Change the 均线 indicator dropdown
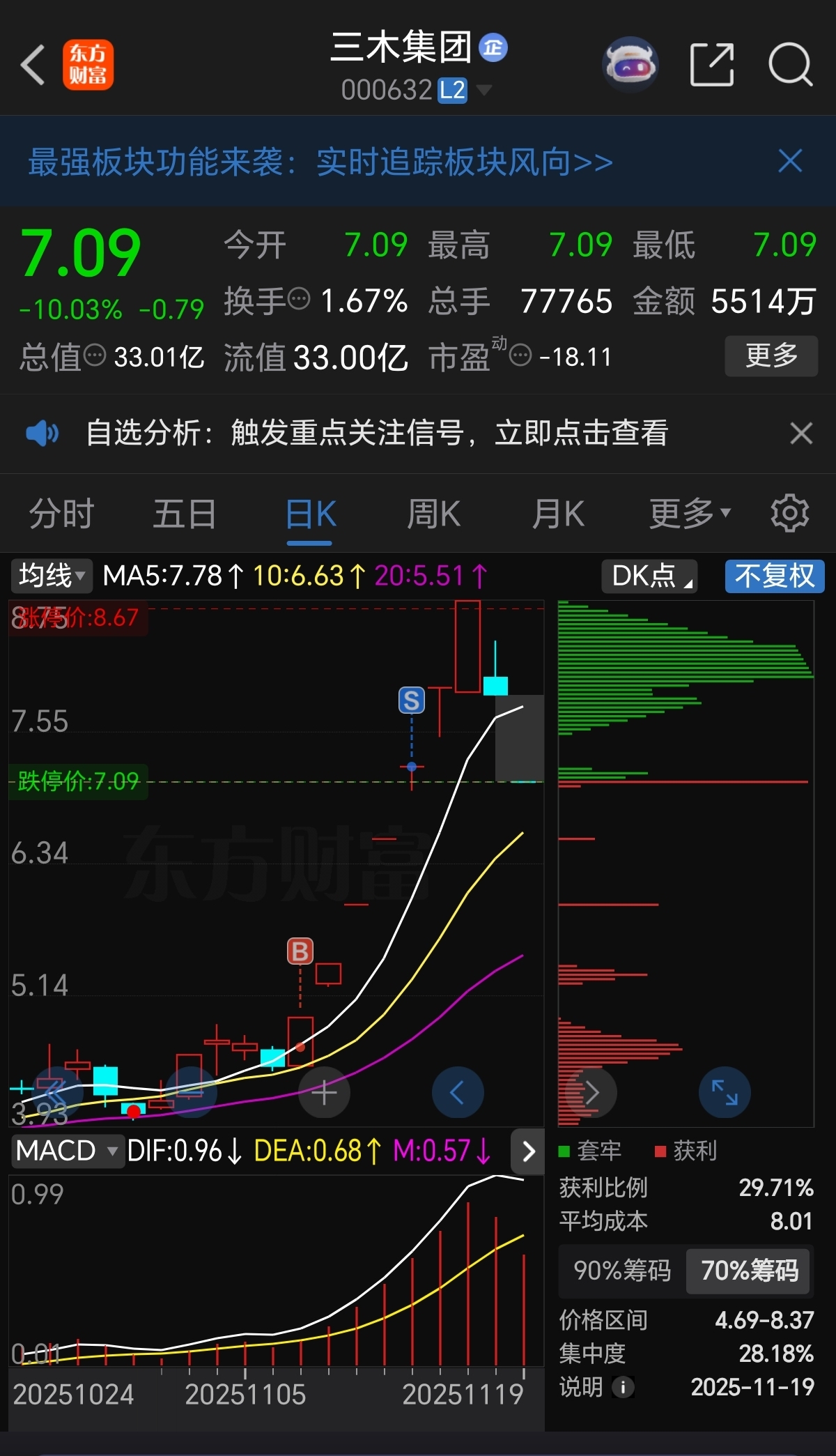This screenshot has height=1456, width=836. point(52,576)
